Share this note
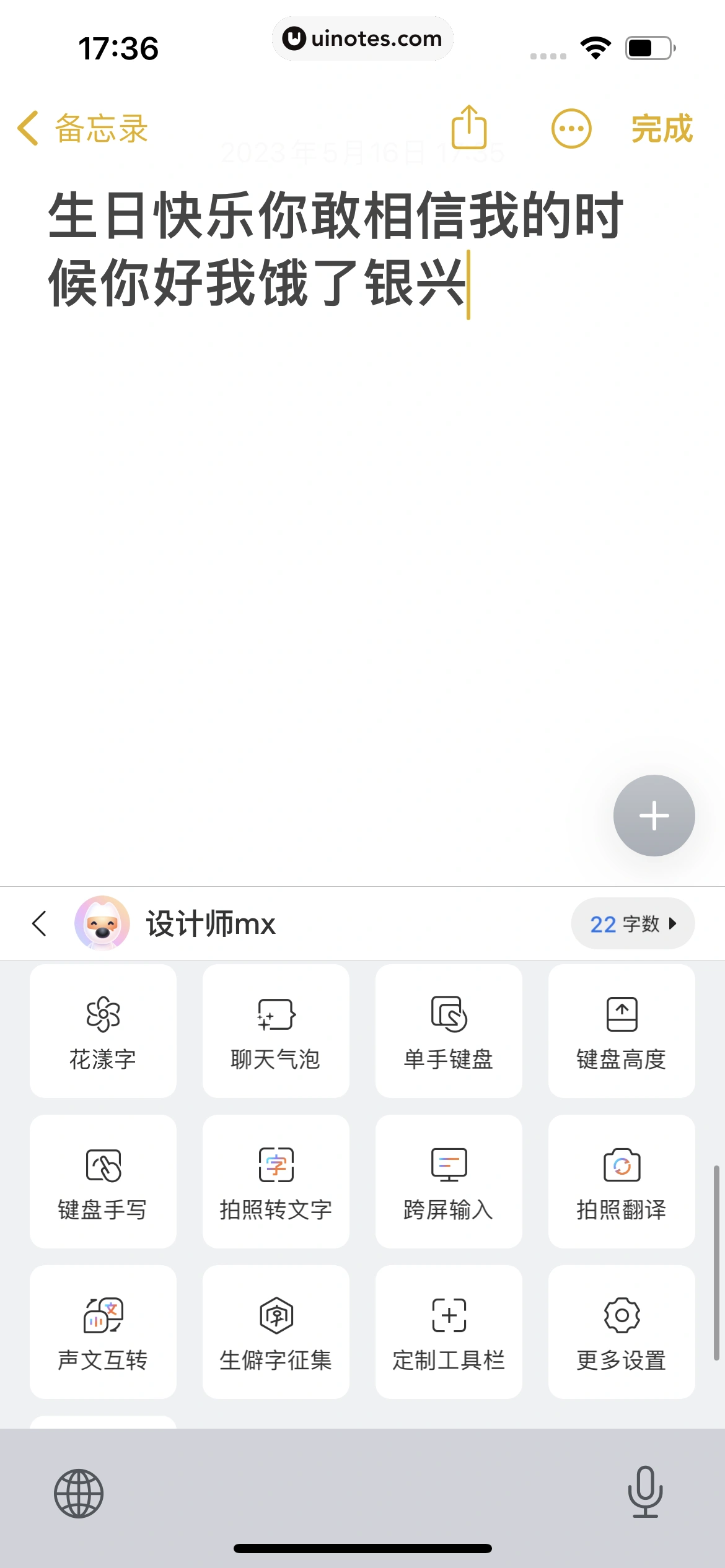725x1568 pixels. click(x=469, y=128)
